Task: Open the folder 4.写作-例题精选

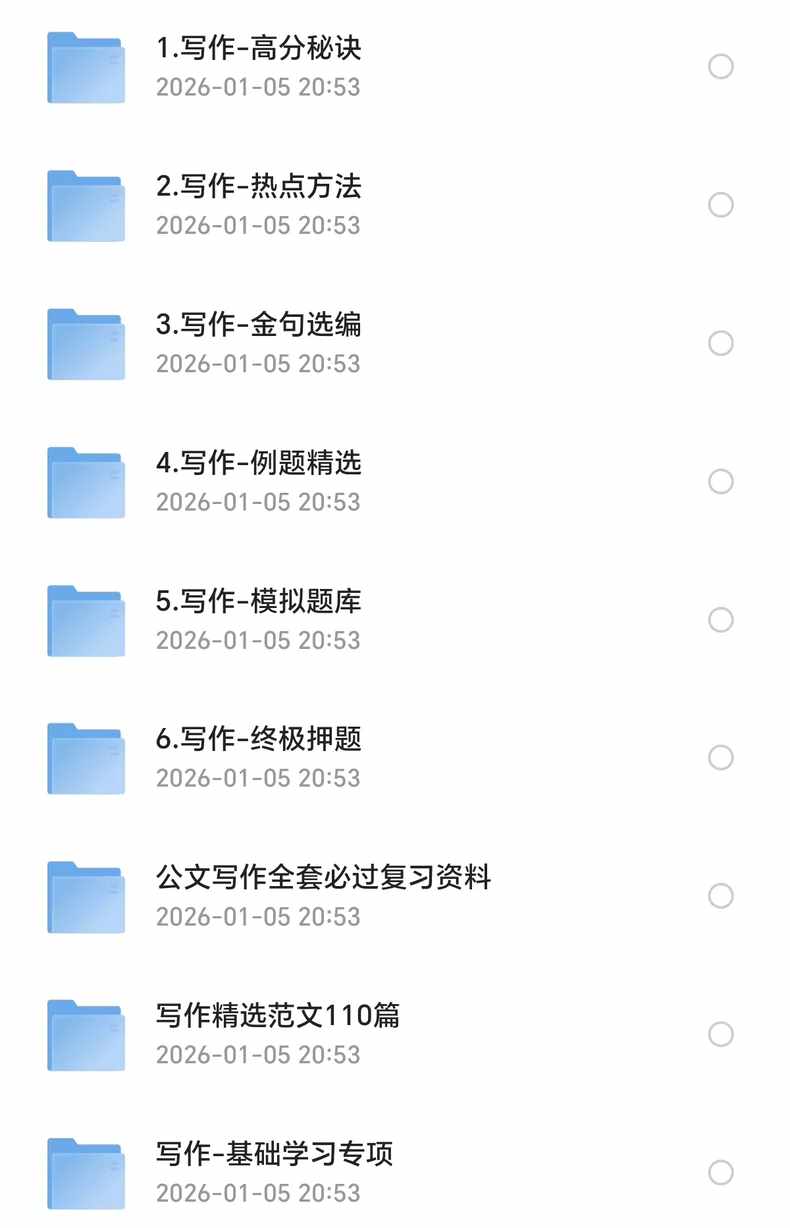Action: [x=258, y=463]
